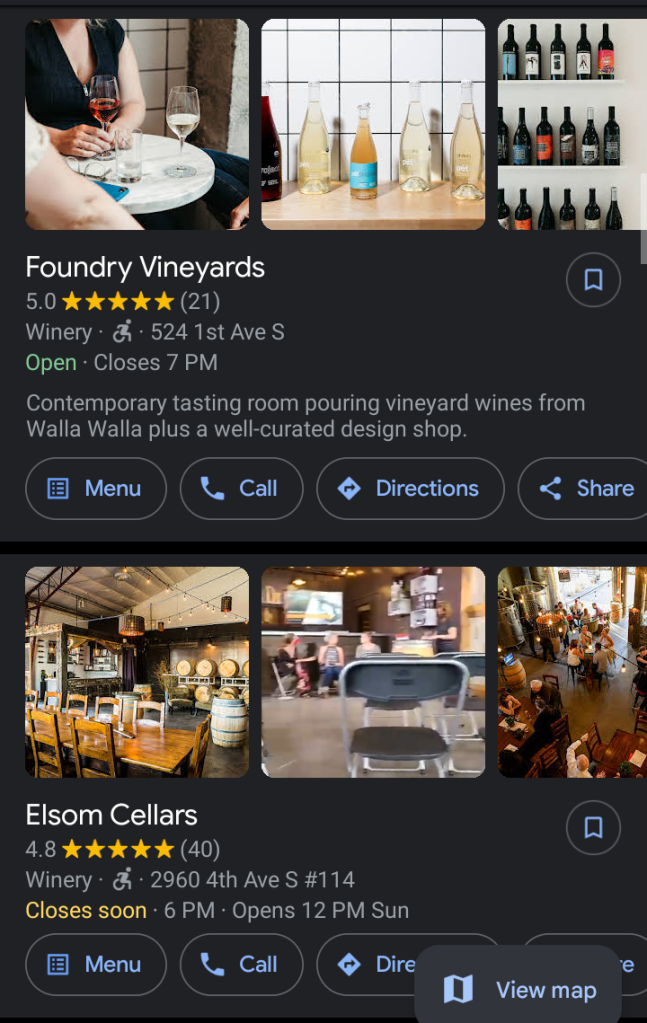Screen dimensions: 647x1023
Task: View Foundry Vineyards photo of women drinking wine
Action: (x=137, y=124)
